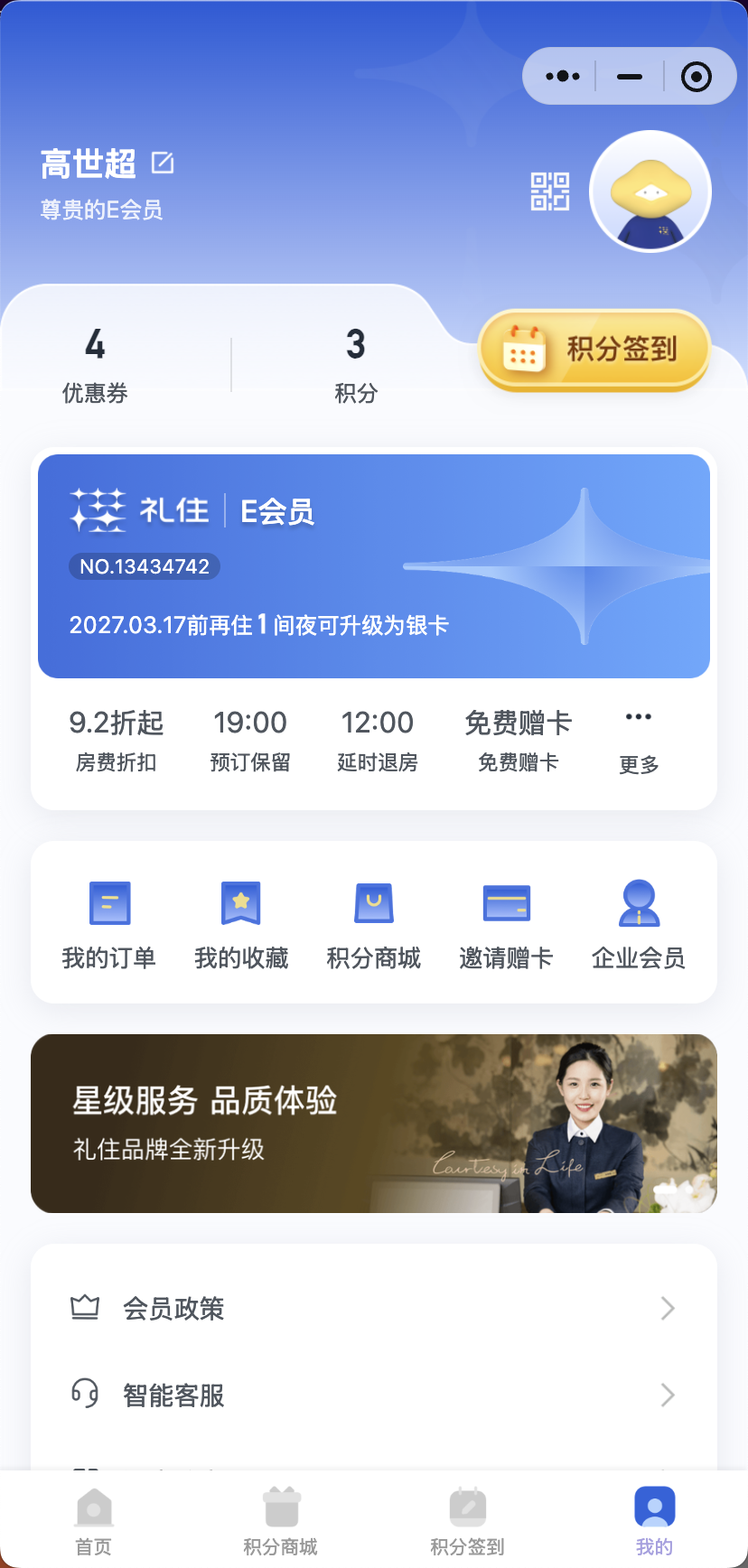
Task: View my 积分 points balance
Action: (356, 365)
